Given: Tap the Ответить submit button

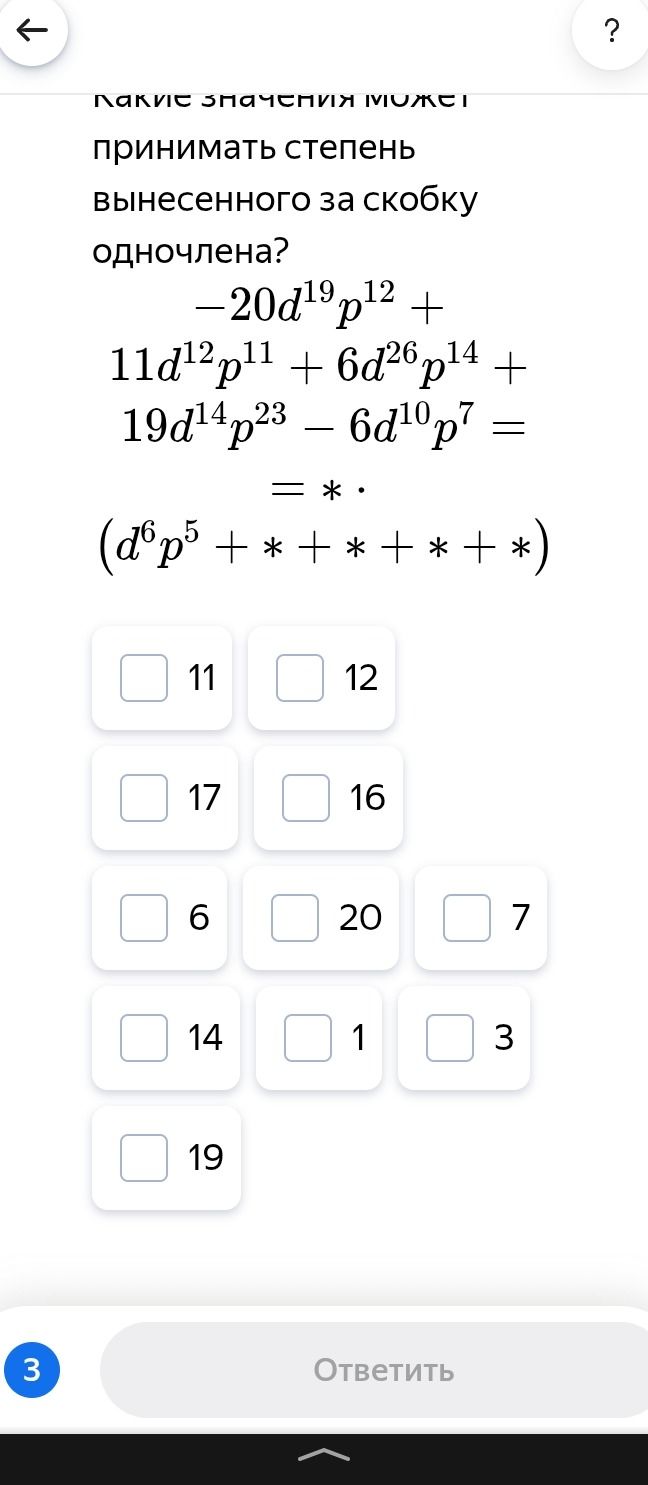Looking at the screenshot, I should click(384, 1370).
